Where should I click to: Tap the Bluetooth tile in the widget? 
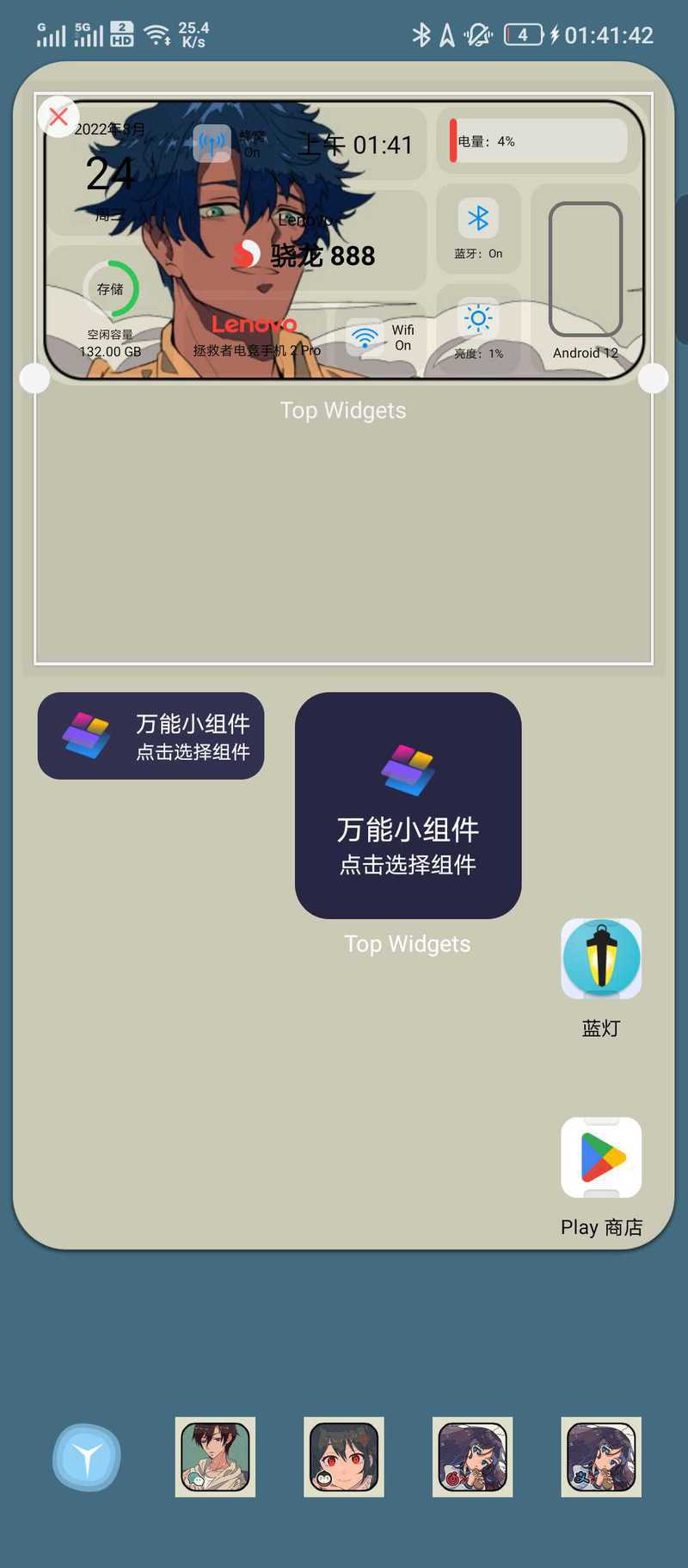(x=479, y=229)
